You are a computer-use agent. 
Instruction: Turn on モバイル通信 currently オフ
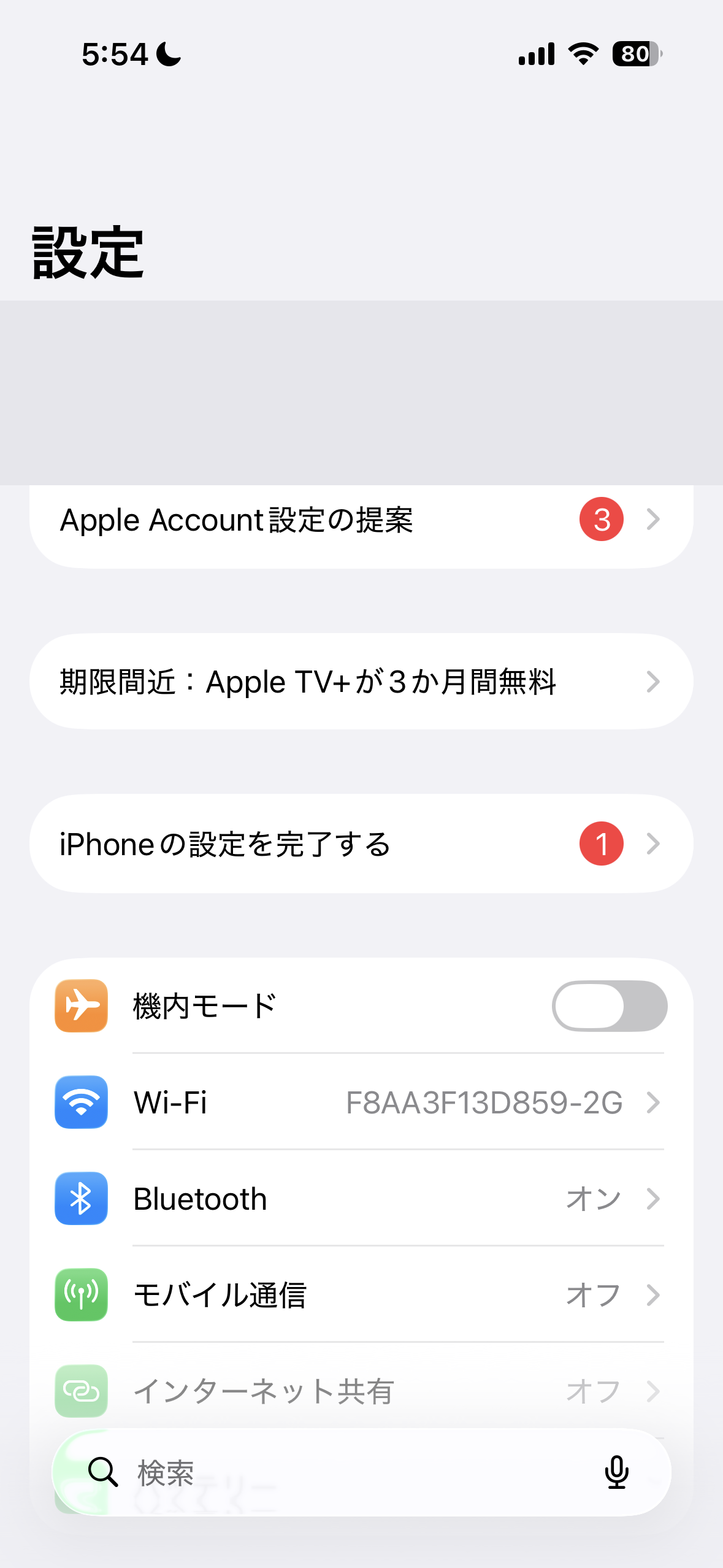(362, 1294)
